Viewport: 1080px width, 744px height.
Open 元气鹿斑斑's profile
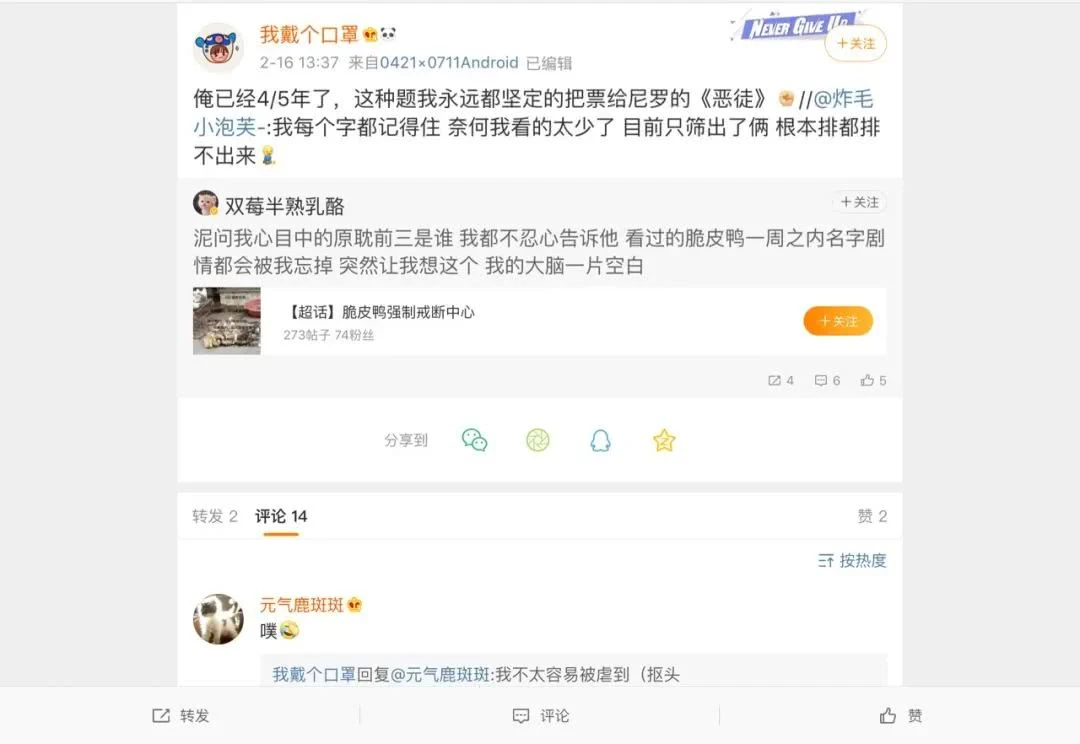coord(302,605)
